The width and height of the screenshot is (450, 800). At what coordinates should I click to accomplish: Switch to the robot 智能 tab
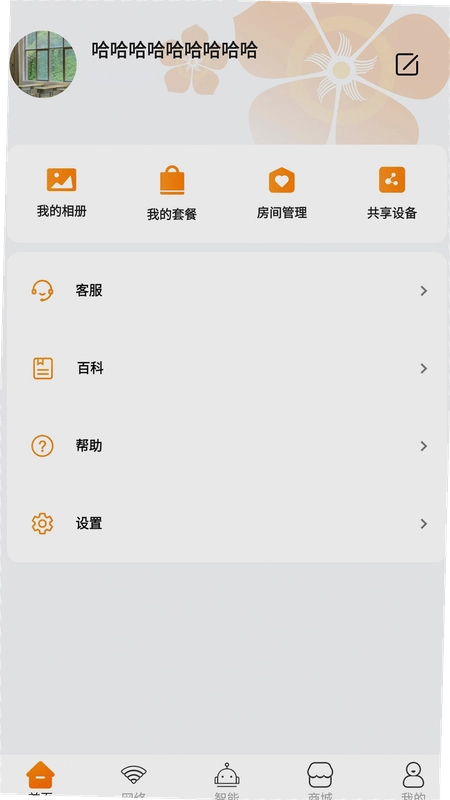tap(227, 781)
